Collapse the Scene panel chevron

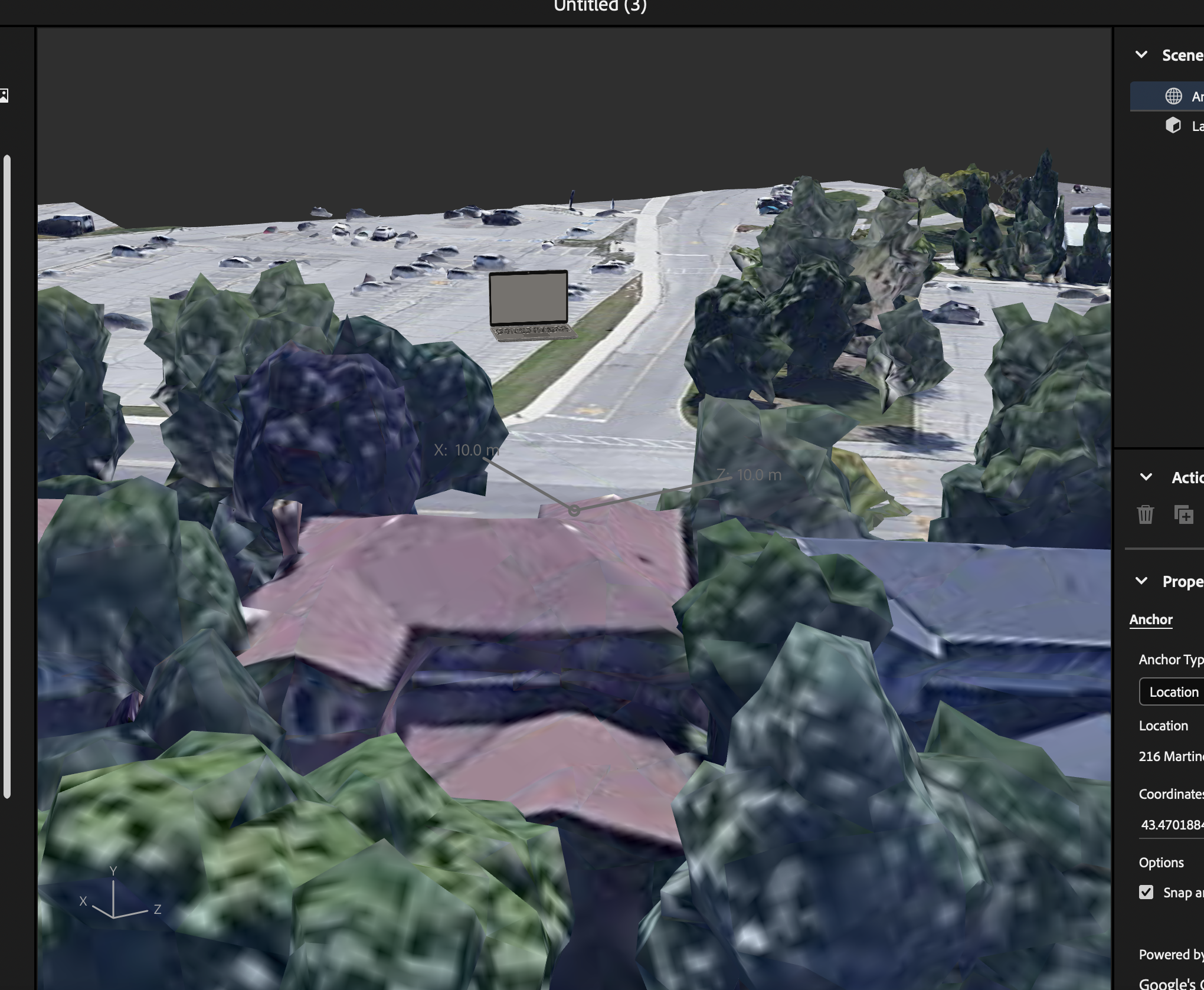coord(1141,55)
